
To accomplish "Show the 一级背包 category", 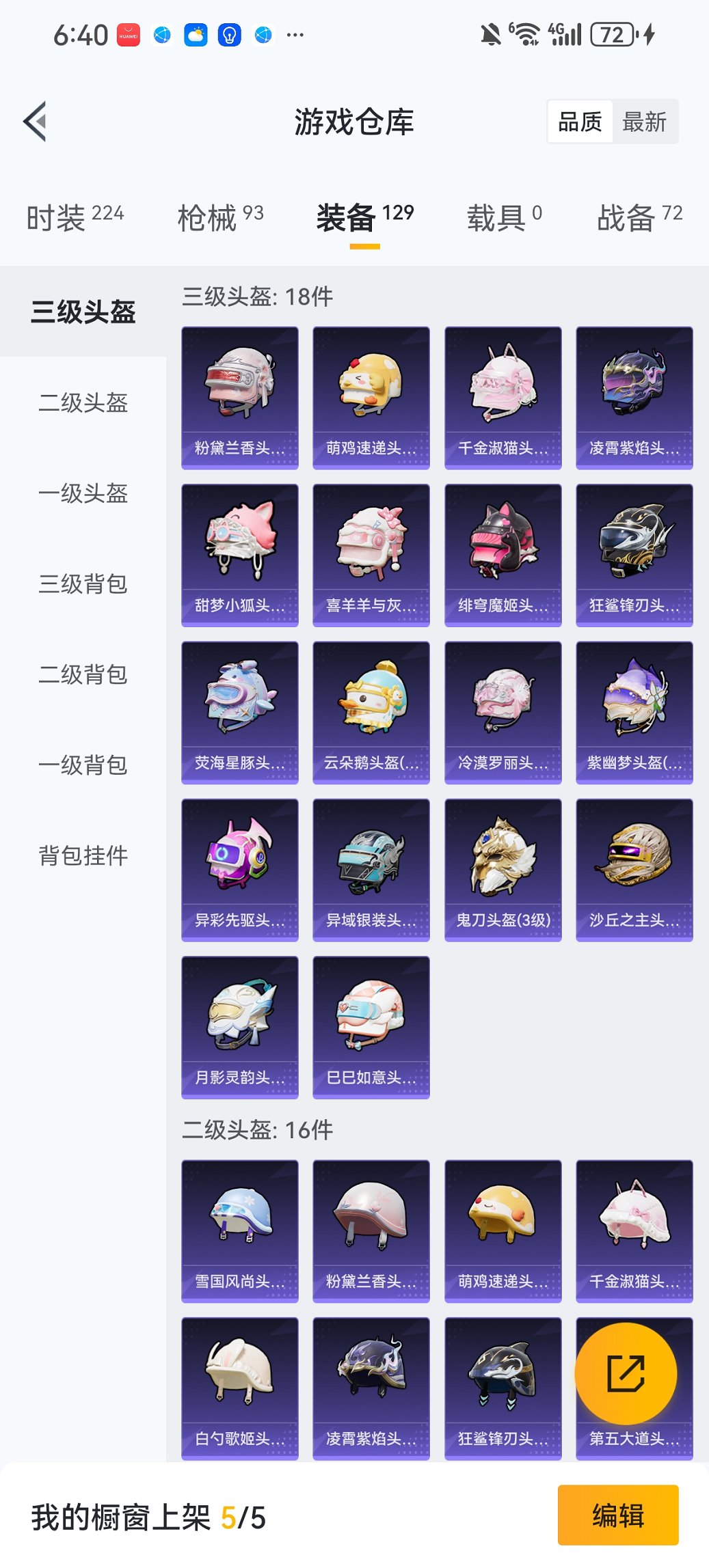I will tap(83, 765).
